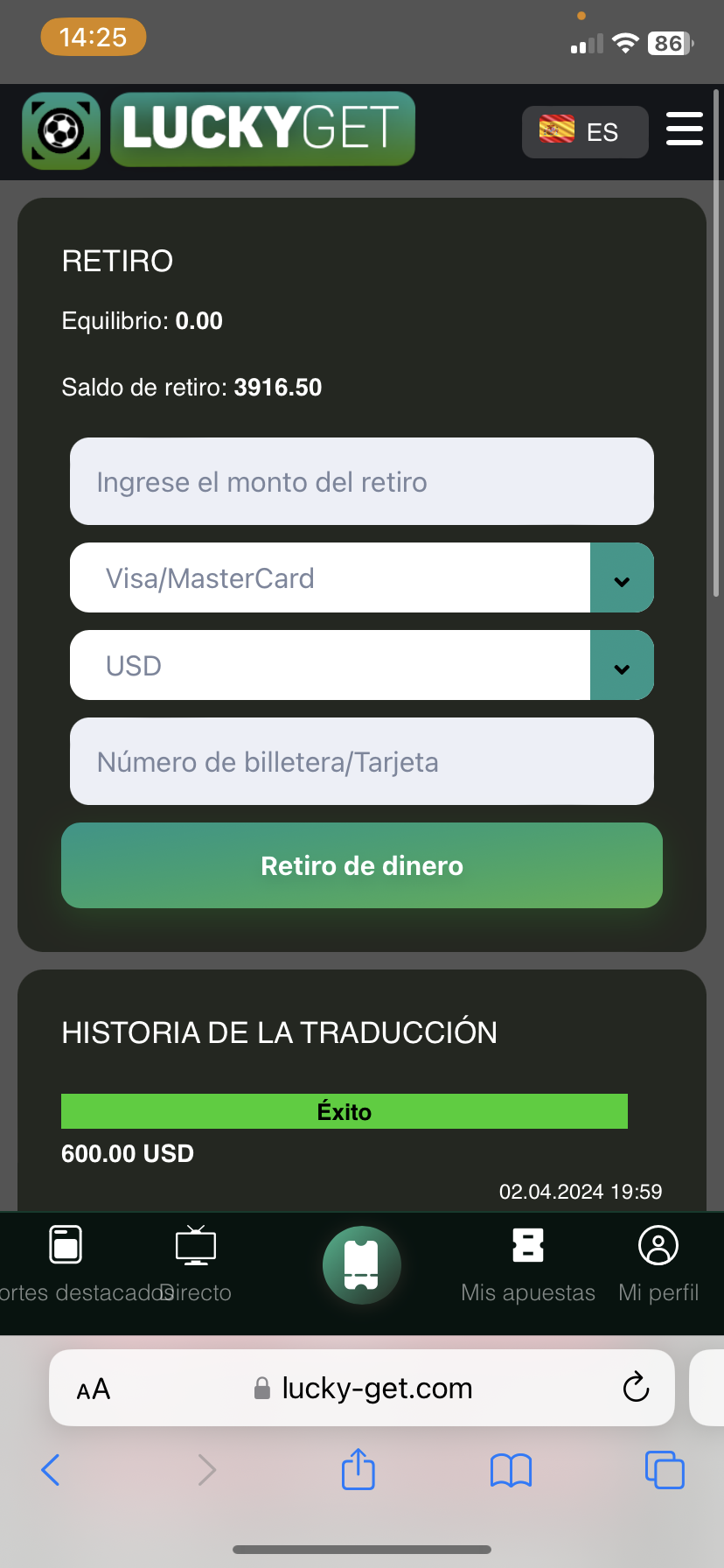Tap the Retiro de dinero button
This screenshot has height=1568, width=724.
click(362, 866)
